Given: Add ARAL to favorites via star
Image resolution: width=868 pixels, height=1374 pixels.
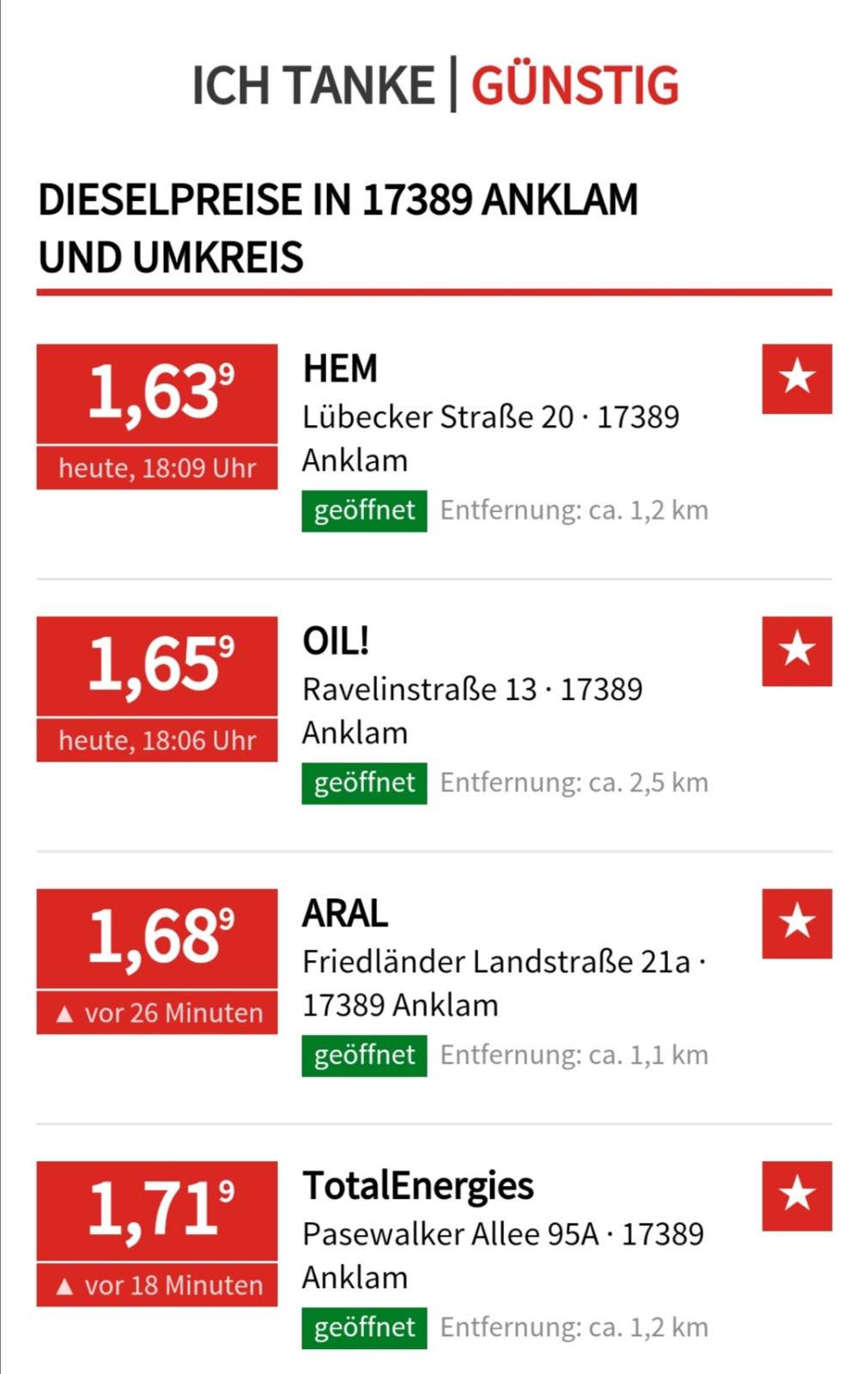Looking at the screenshot, I should (x=796, y=923).
